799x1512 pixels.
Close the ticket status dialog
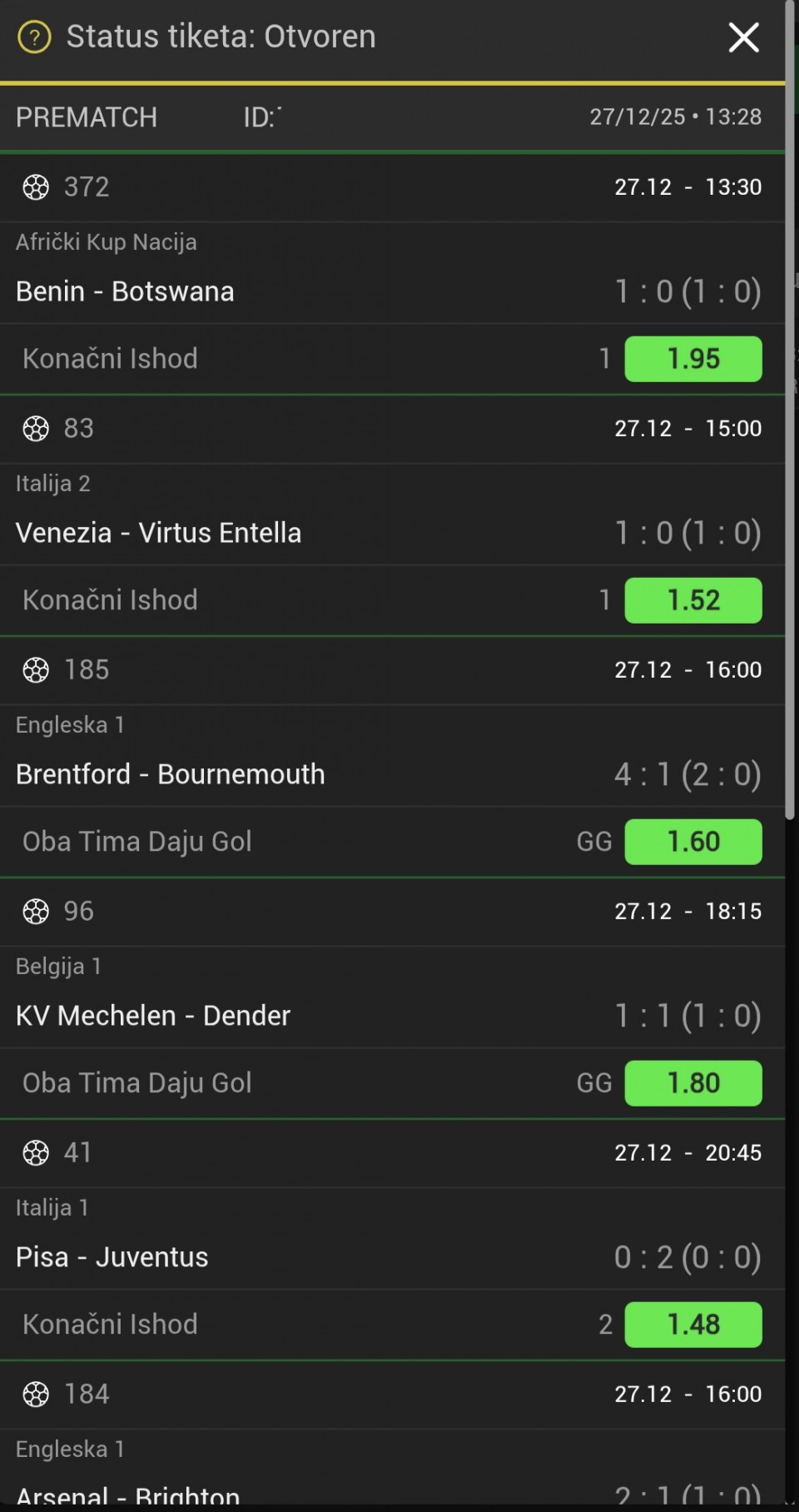[743, 37]
